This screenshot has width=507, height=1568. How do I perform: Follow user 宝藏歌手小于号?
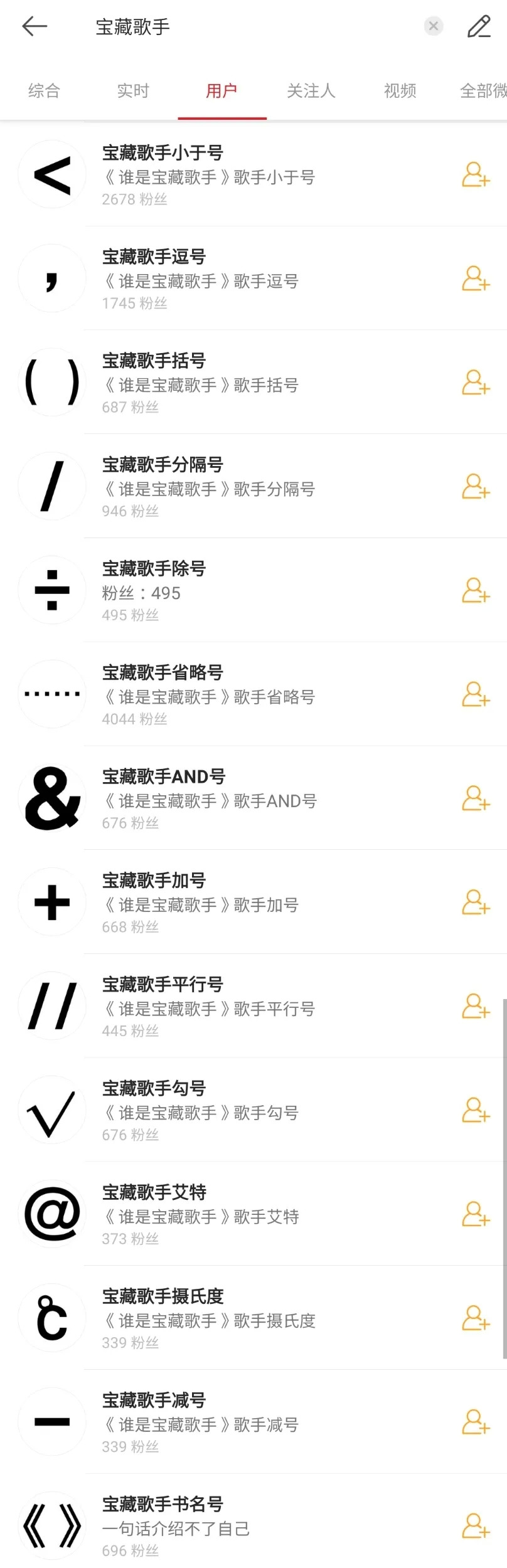(475, 175)
